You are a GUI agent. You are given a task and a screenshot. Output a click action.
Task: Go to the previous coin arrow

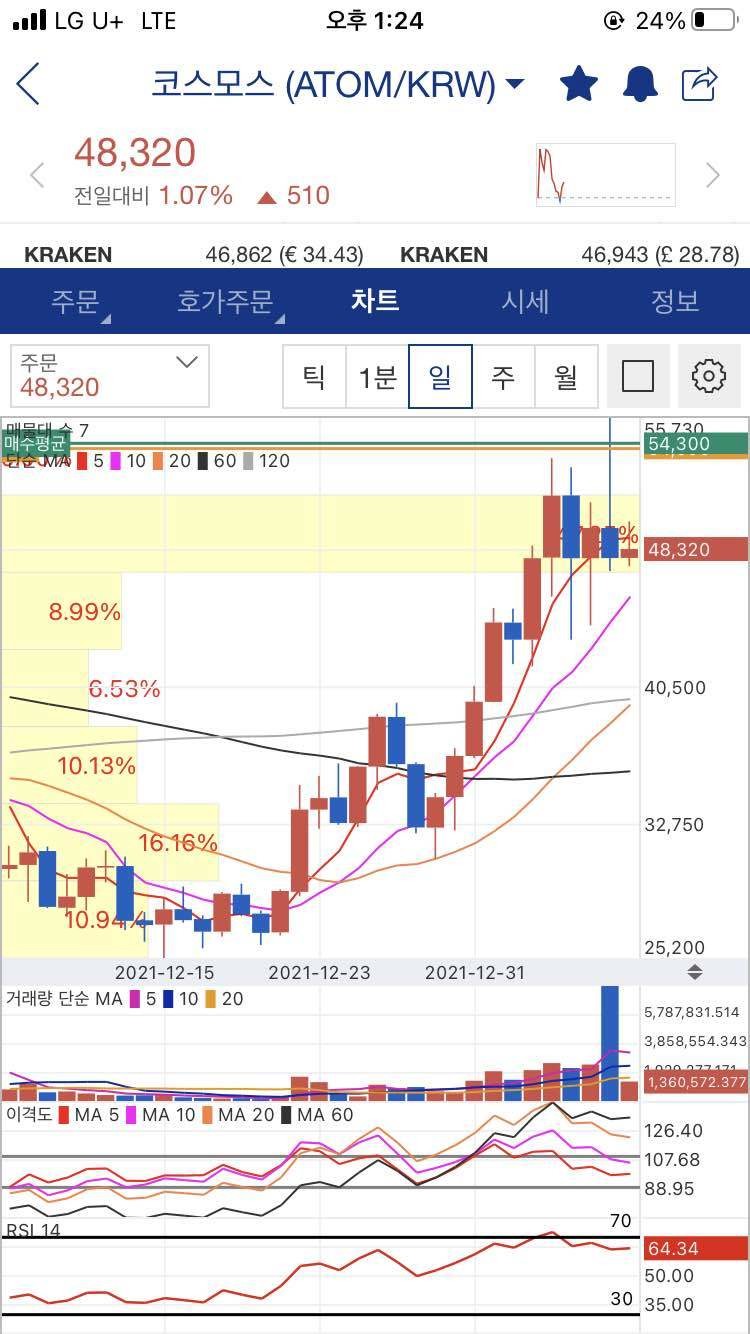[x=38, y=176]
